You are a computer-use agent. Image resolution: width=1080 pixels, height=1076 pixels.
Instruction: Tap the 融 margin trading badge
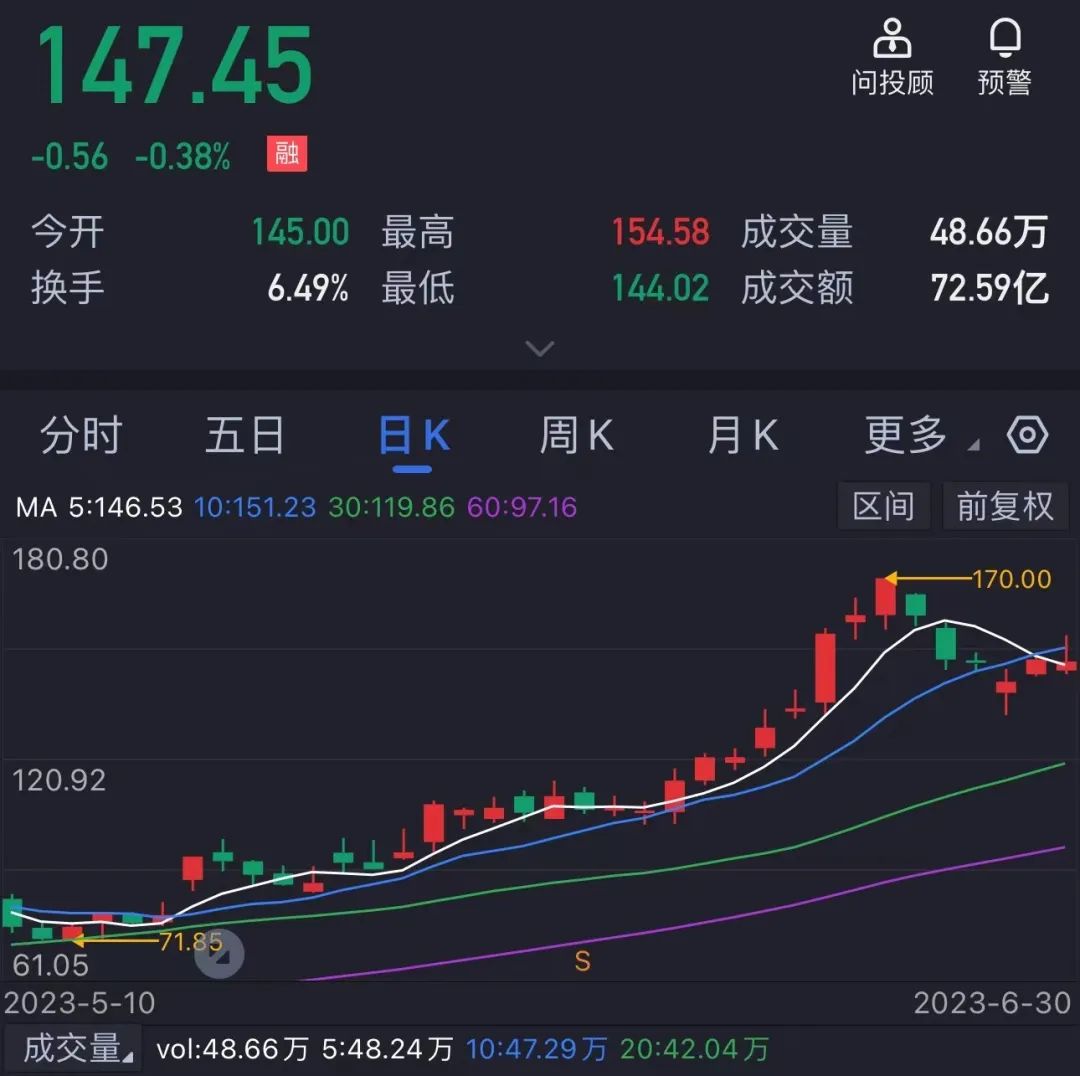coord(287,155)
